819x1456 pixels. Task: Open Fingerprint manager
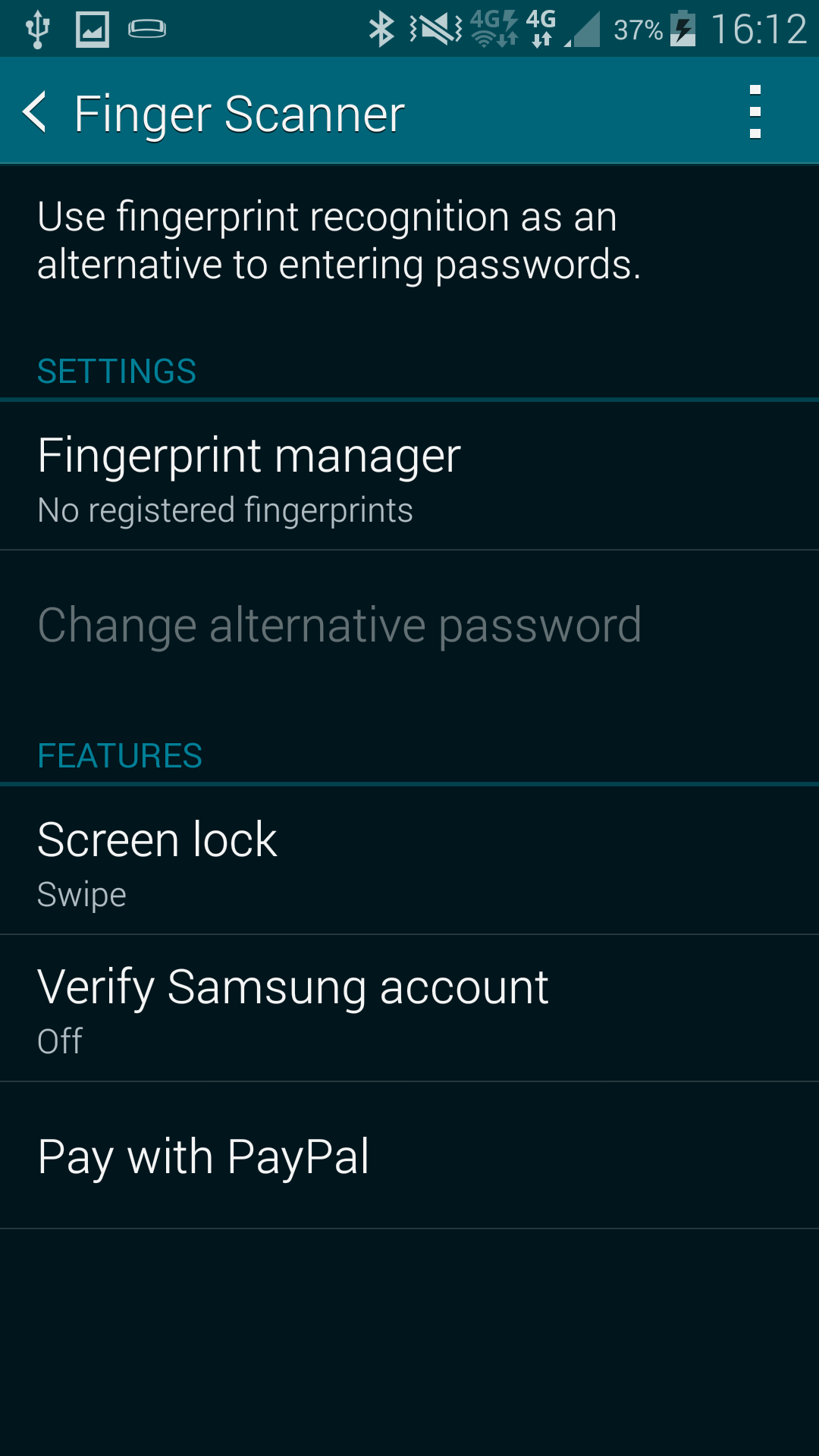pyautogui.click(x=409, y=476)
